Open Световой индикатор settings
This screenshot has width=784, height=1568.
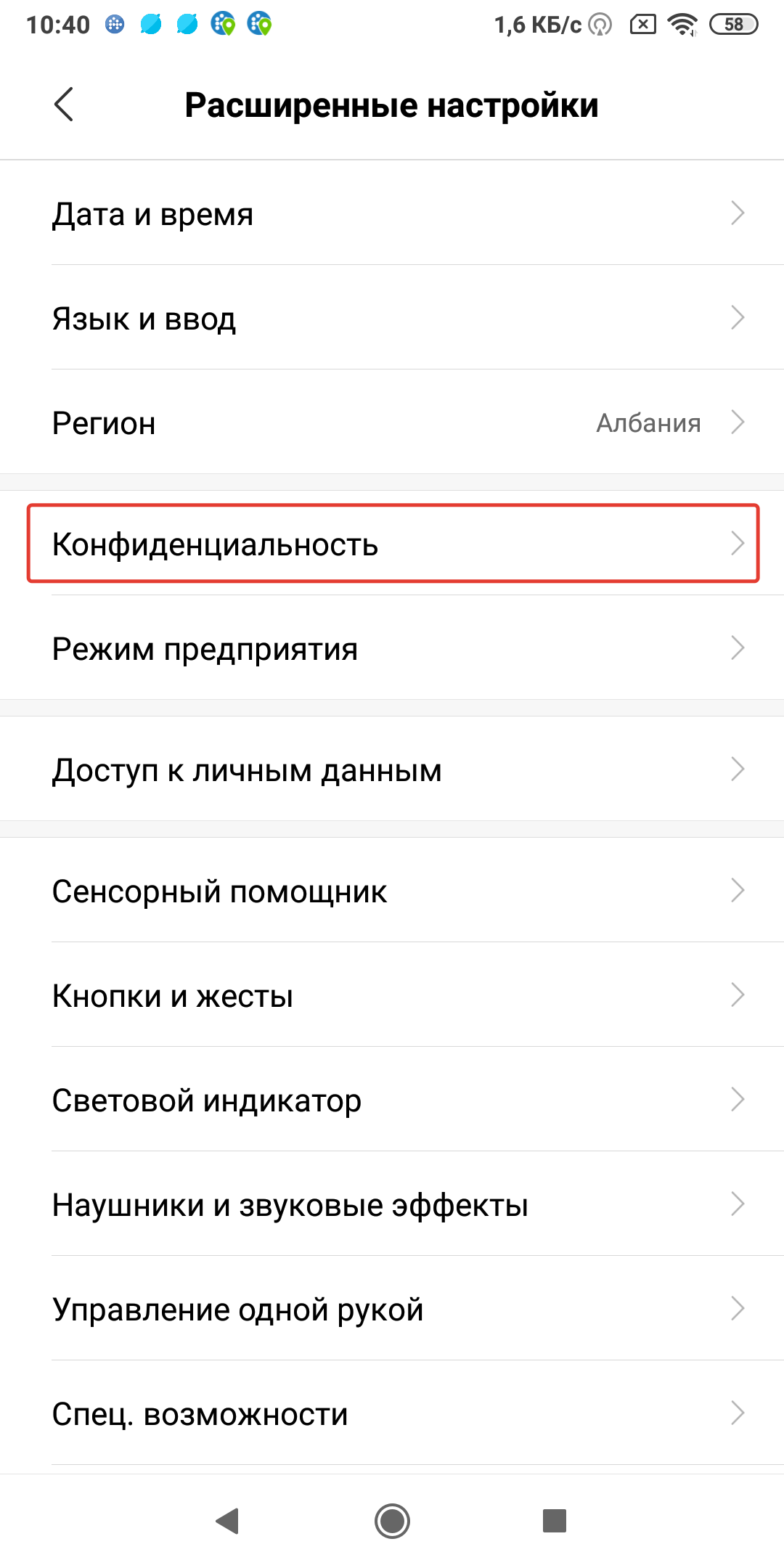pyautogui.click(x=392, y=1099)
